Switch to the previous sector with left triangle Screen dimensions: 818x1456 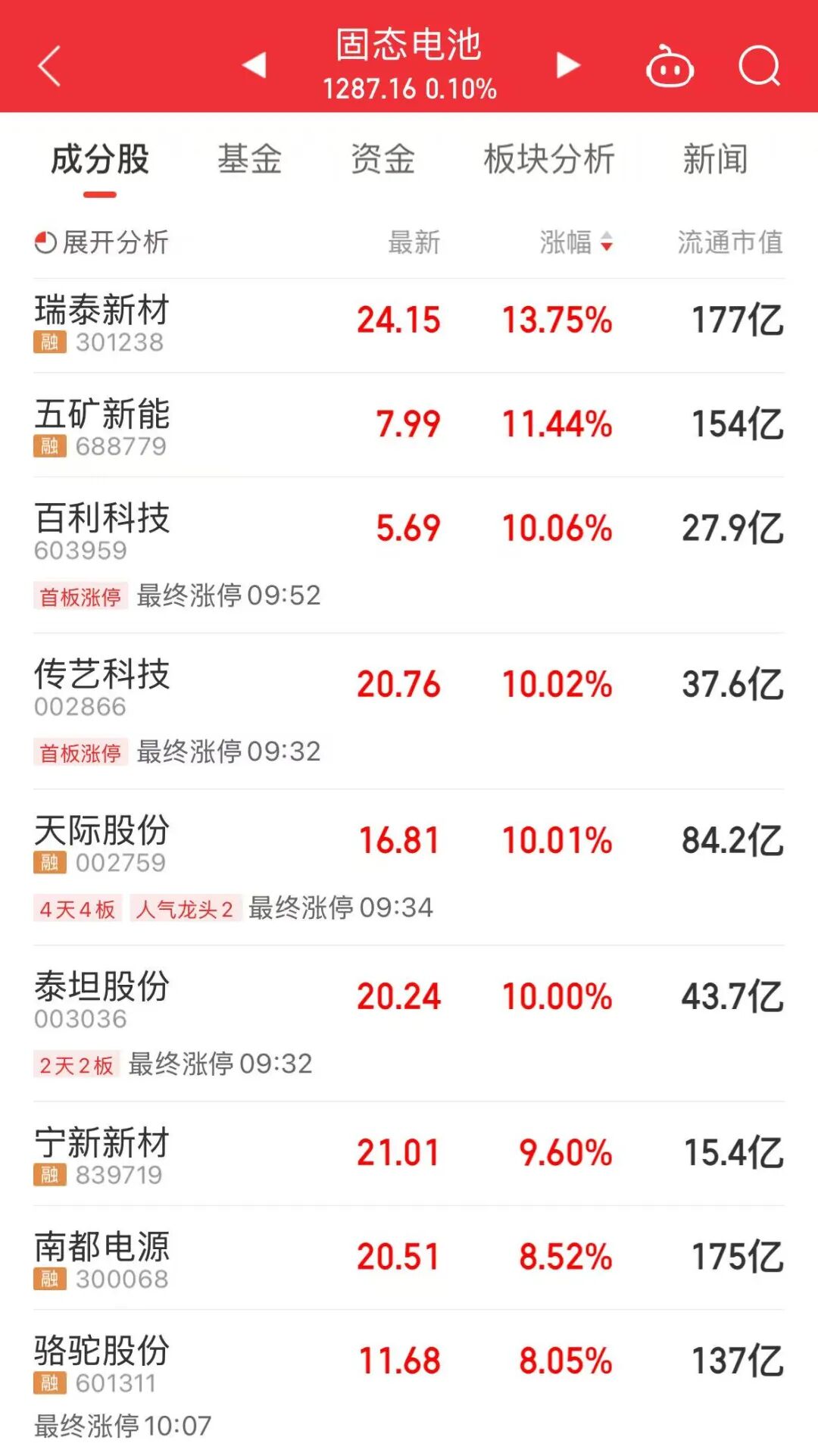tap(254, 65)
